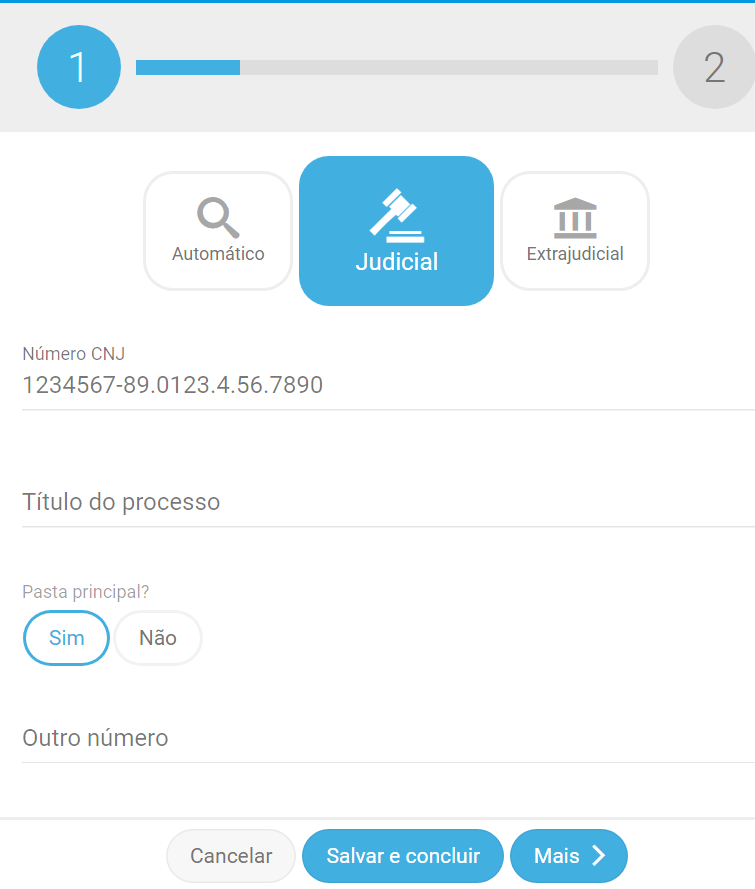Select Não for Pasta principal

tap(158, 638)
